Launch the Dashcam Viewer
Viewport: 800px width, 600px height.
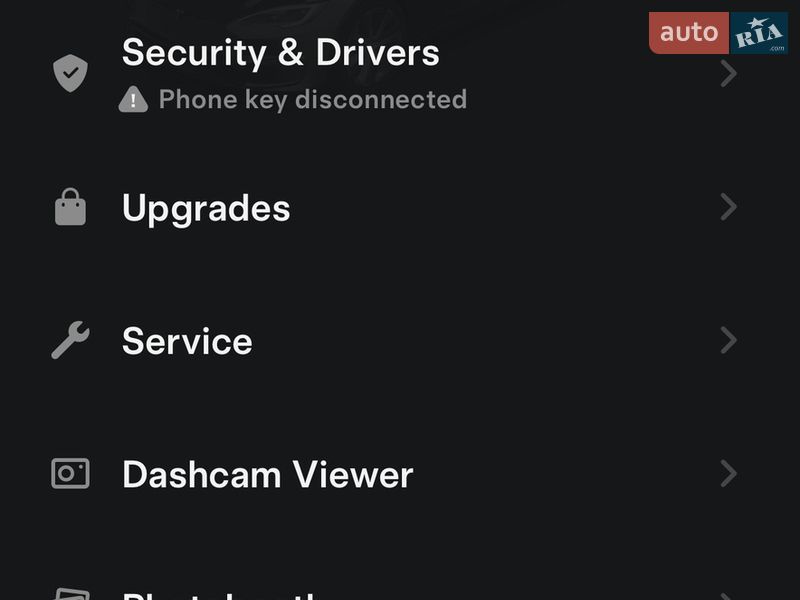(x=267, y=474)
